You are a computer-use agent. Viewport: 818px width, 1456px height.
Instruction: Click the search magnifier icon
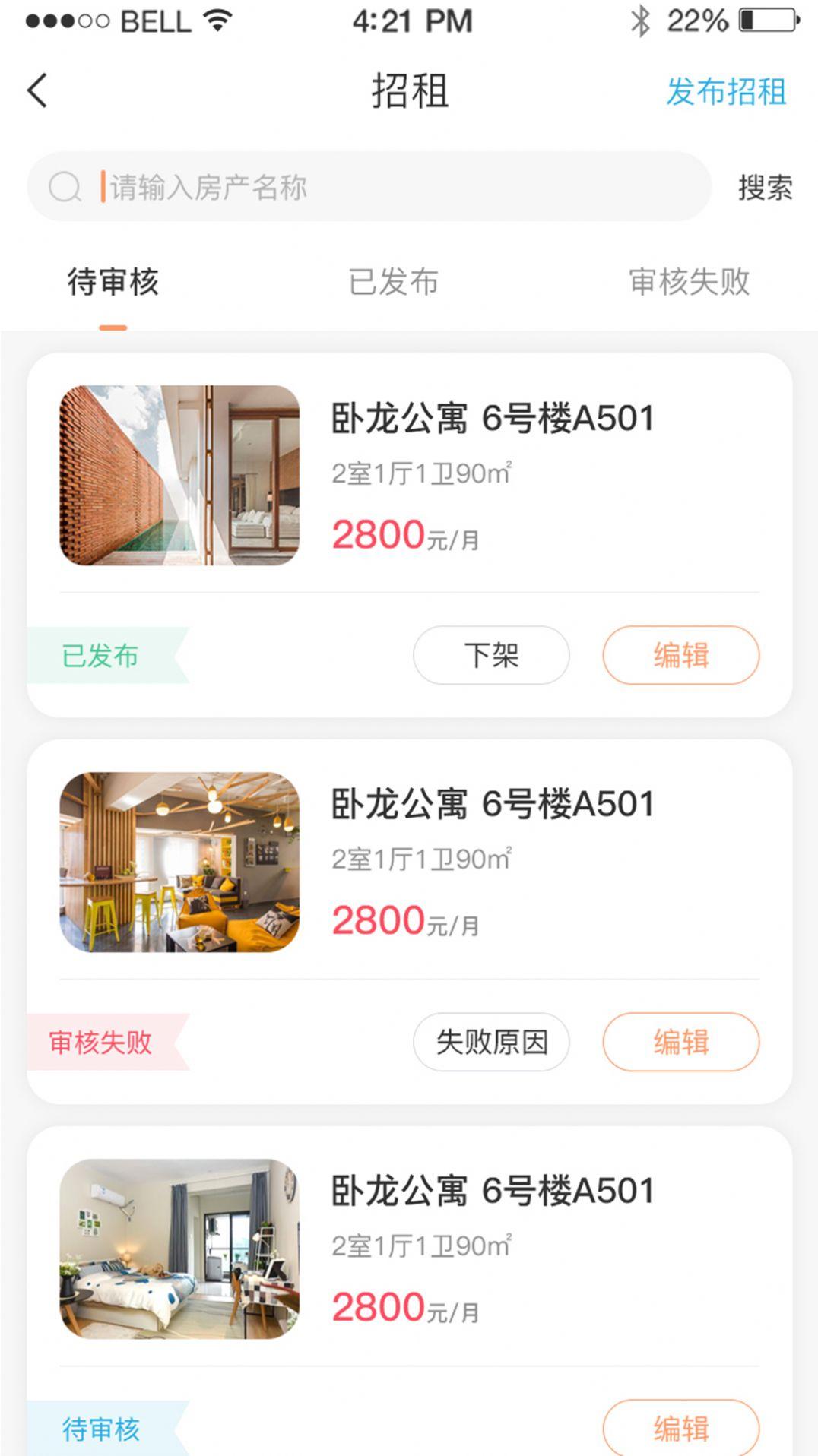click(x=67, y=185)
